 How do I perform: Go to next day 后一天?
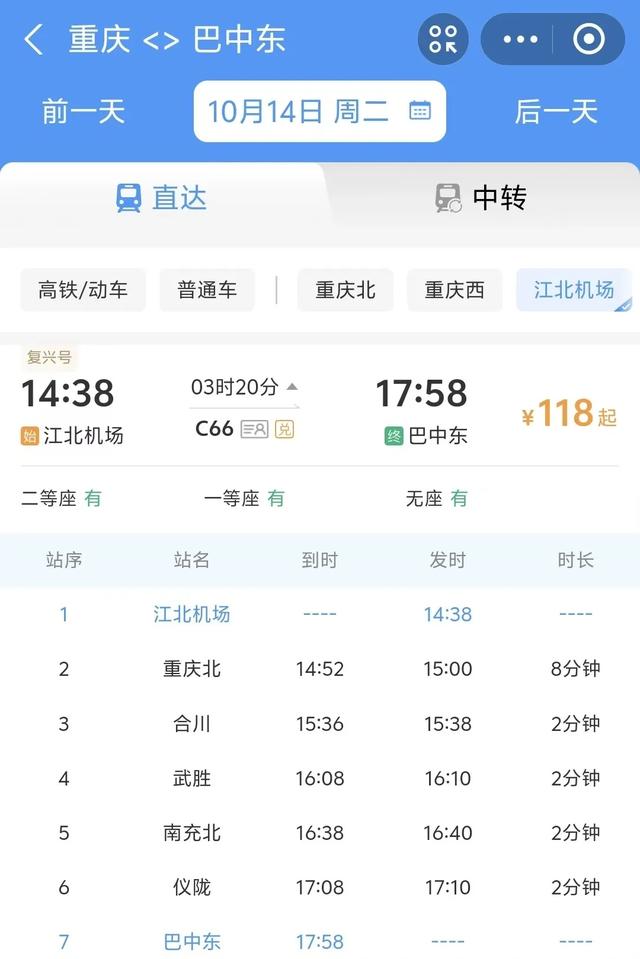click(556, 111)
